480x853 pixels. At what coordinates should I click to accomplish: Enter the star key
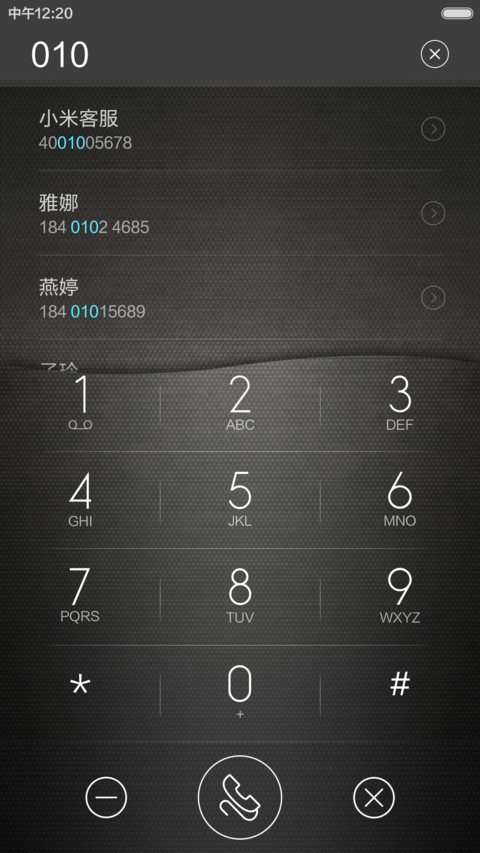tap(81, 685)
